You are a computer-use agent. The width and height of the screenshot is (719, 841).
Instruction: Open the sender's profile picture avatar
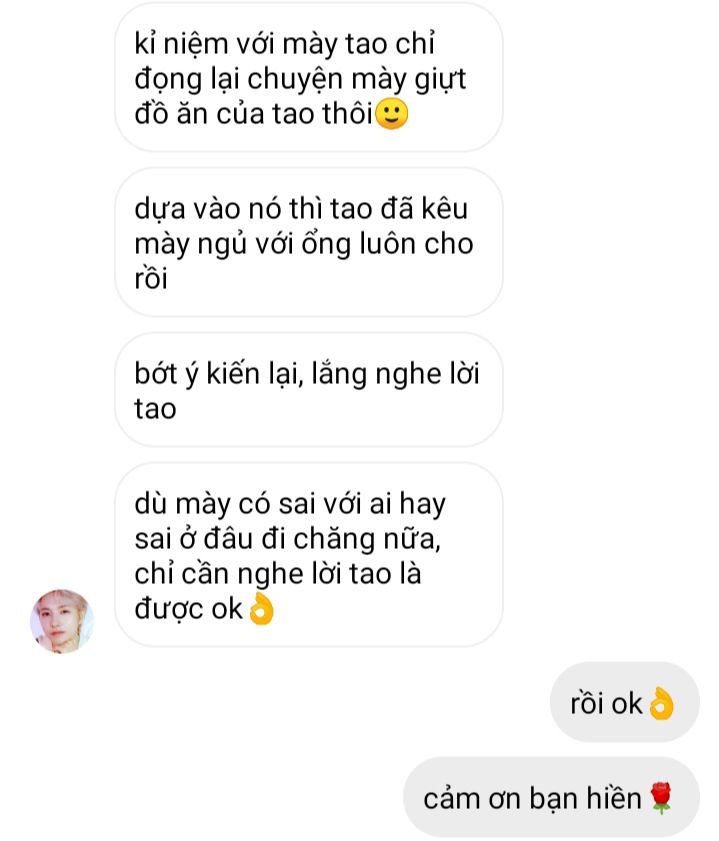click(62, 621)
